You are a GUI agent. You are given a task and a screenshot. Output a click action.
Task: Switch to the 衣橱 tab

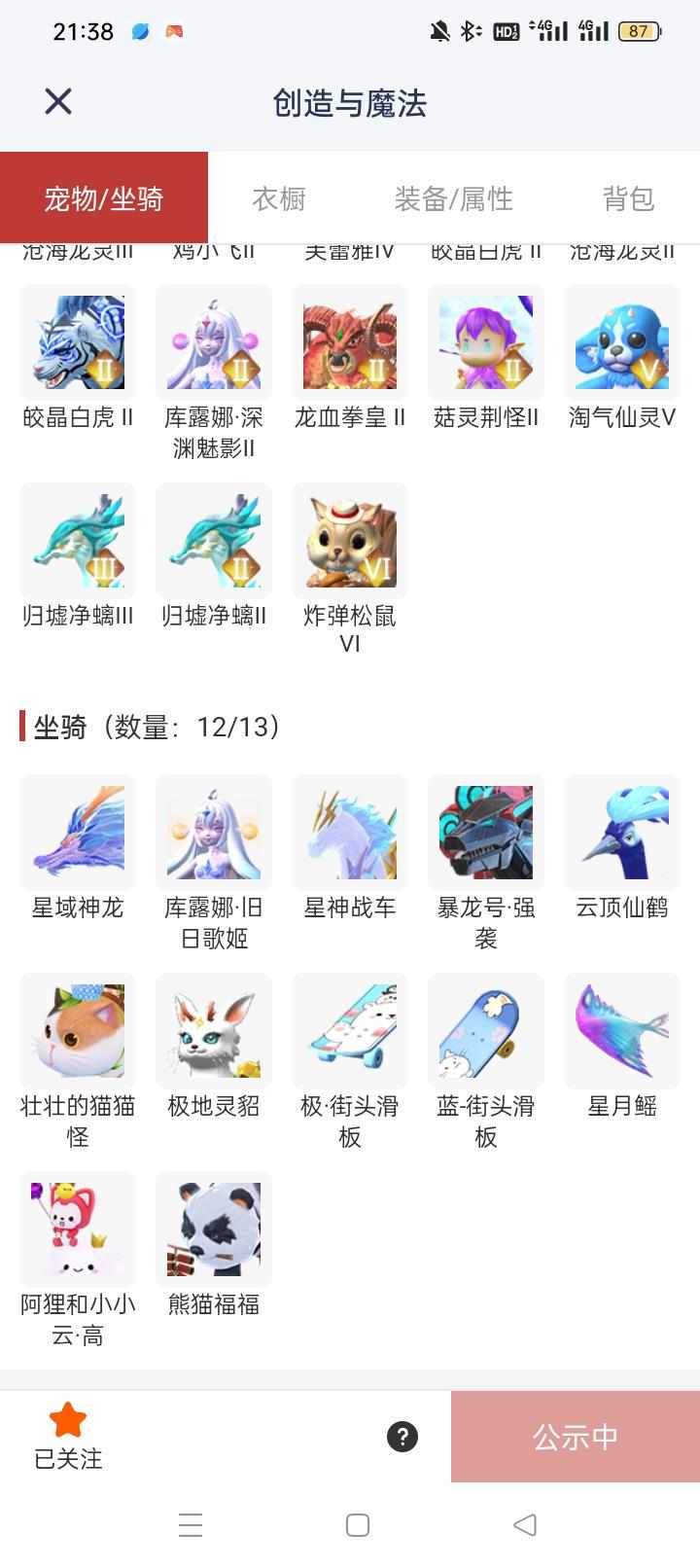279,198
